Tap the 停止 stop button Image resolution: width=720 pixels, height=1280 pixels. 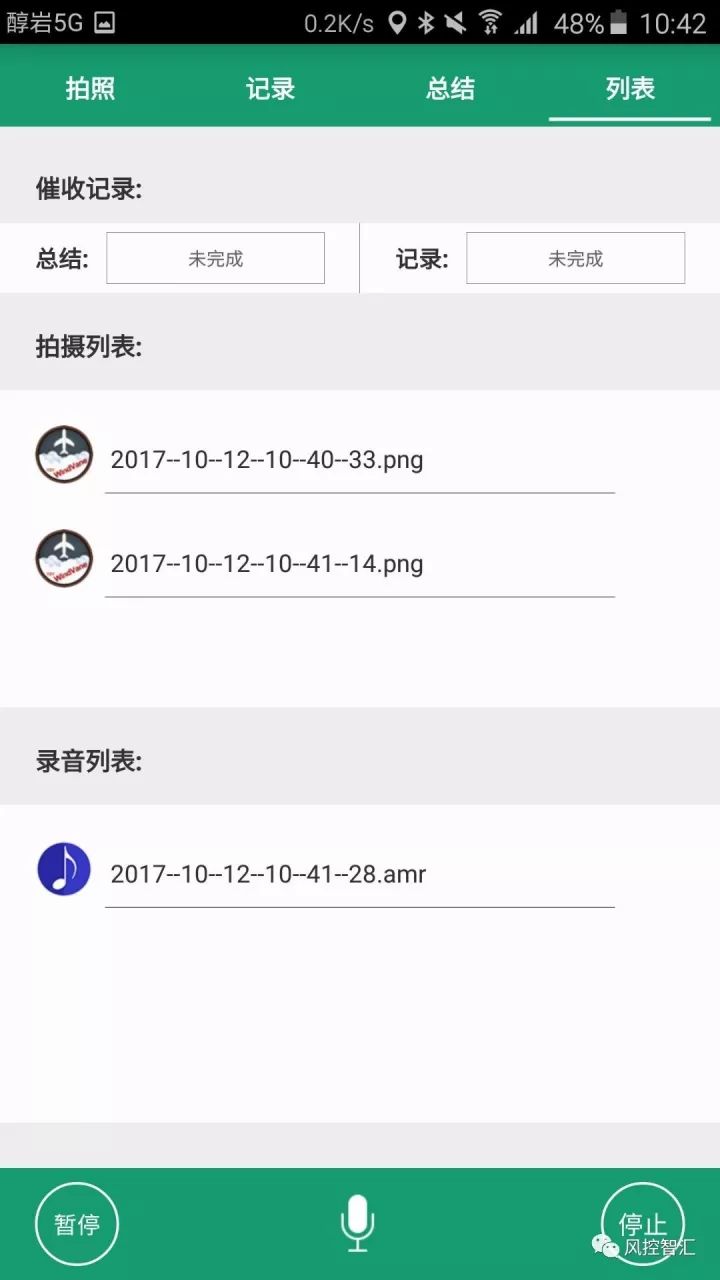(643, 1224)
